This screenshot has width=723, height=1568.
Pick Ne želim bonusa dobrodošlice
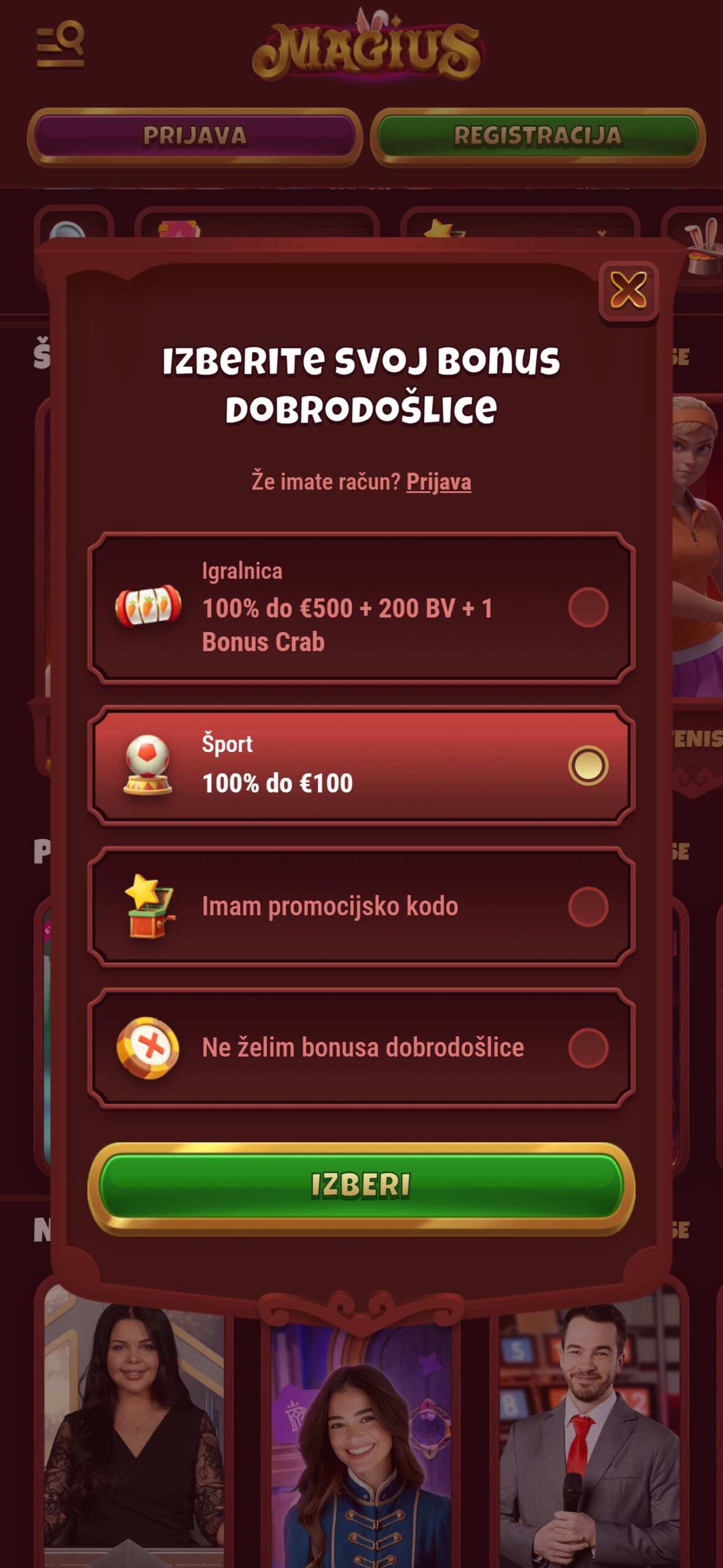361,1047
